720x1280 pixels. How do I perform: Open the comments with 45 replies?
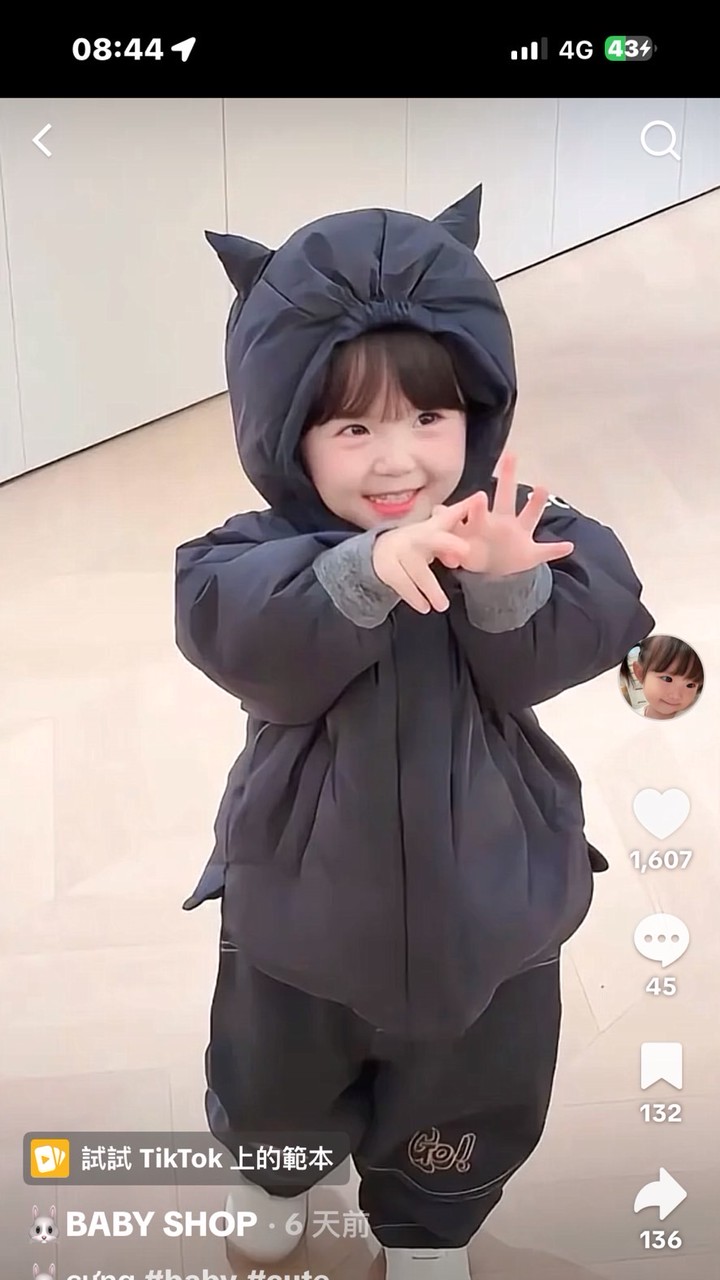pyautogui.click(x=661, y=942)
